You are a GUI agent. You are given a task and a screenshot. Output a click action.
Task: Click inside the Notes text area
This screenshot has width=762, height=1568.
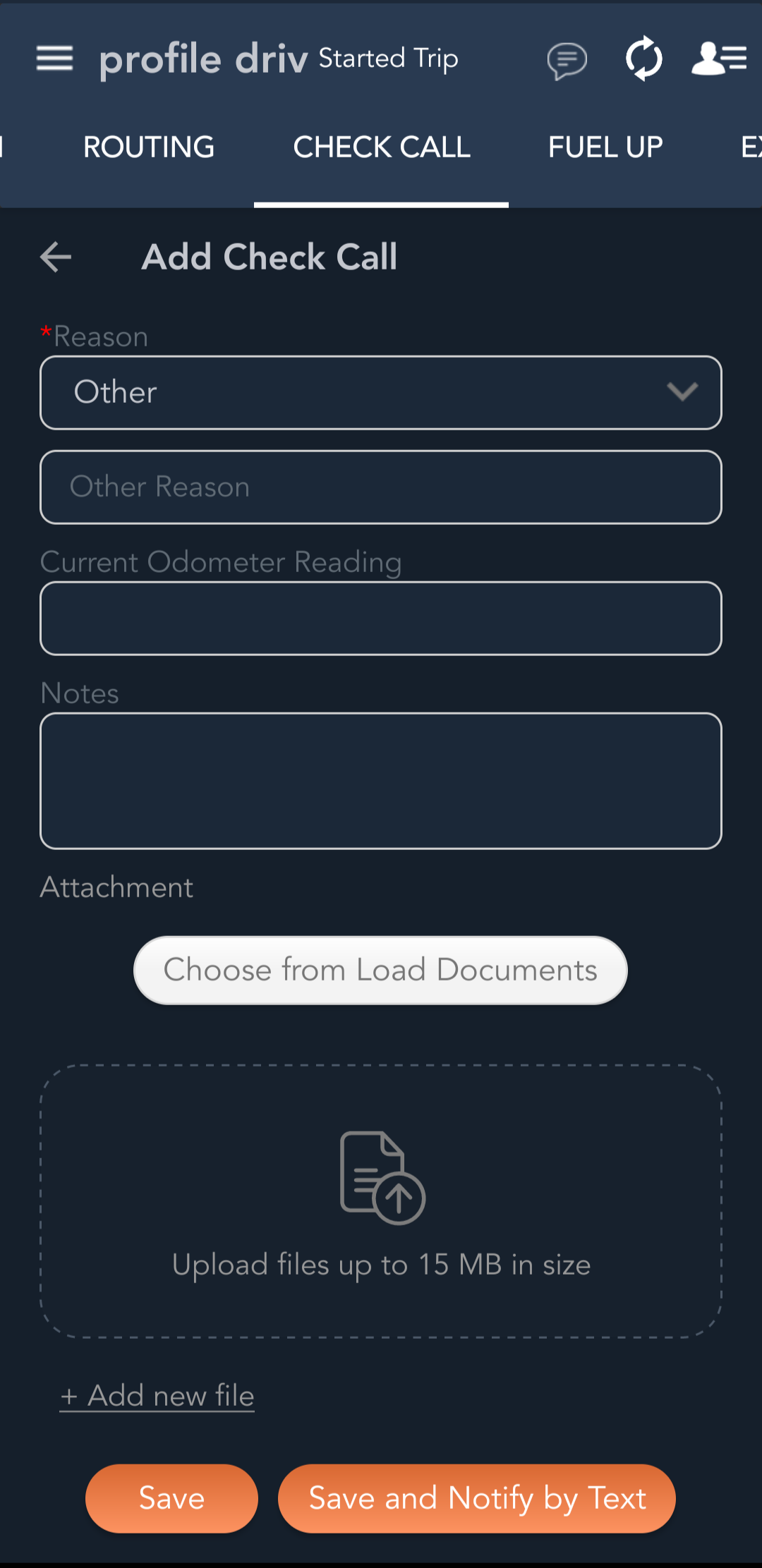381,779
